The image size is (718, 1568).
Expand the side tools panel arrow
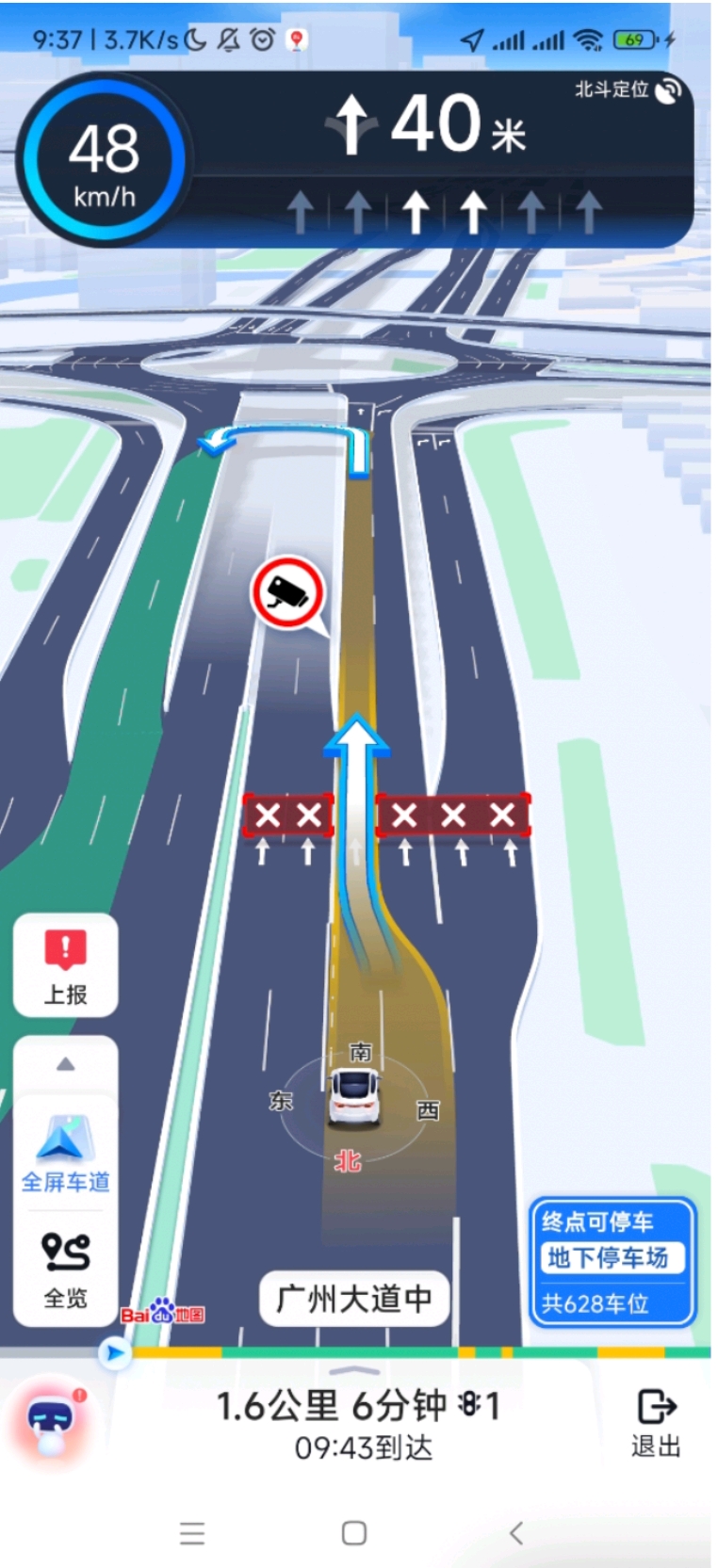pyautogui.click(x=65, y=1064)
